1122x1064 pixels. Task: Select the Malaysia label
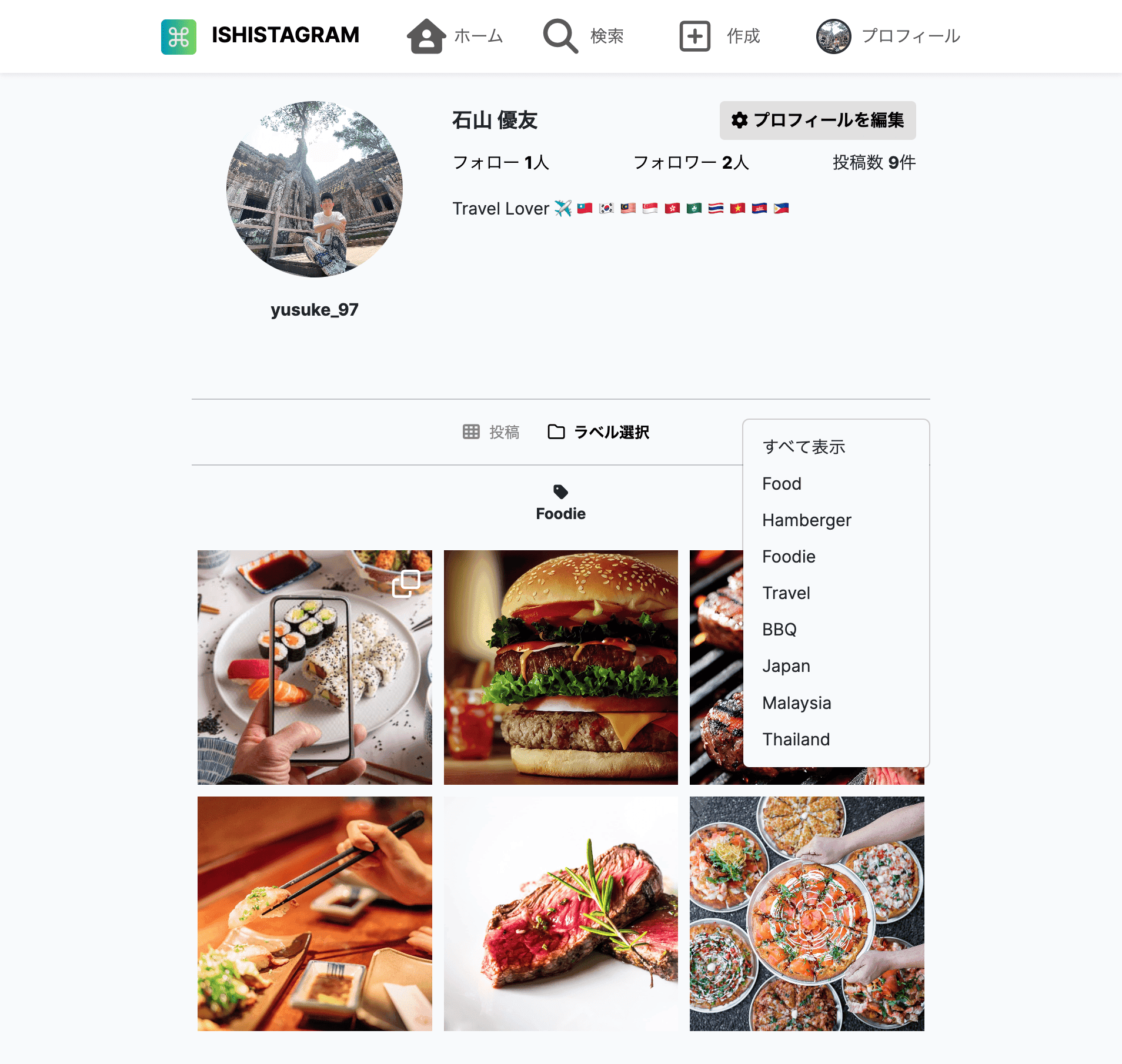796,703
